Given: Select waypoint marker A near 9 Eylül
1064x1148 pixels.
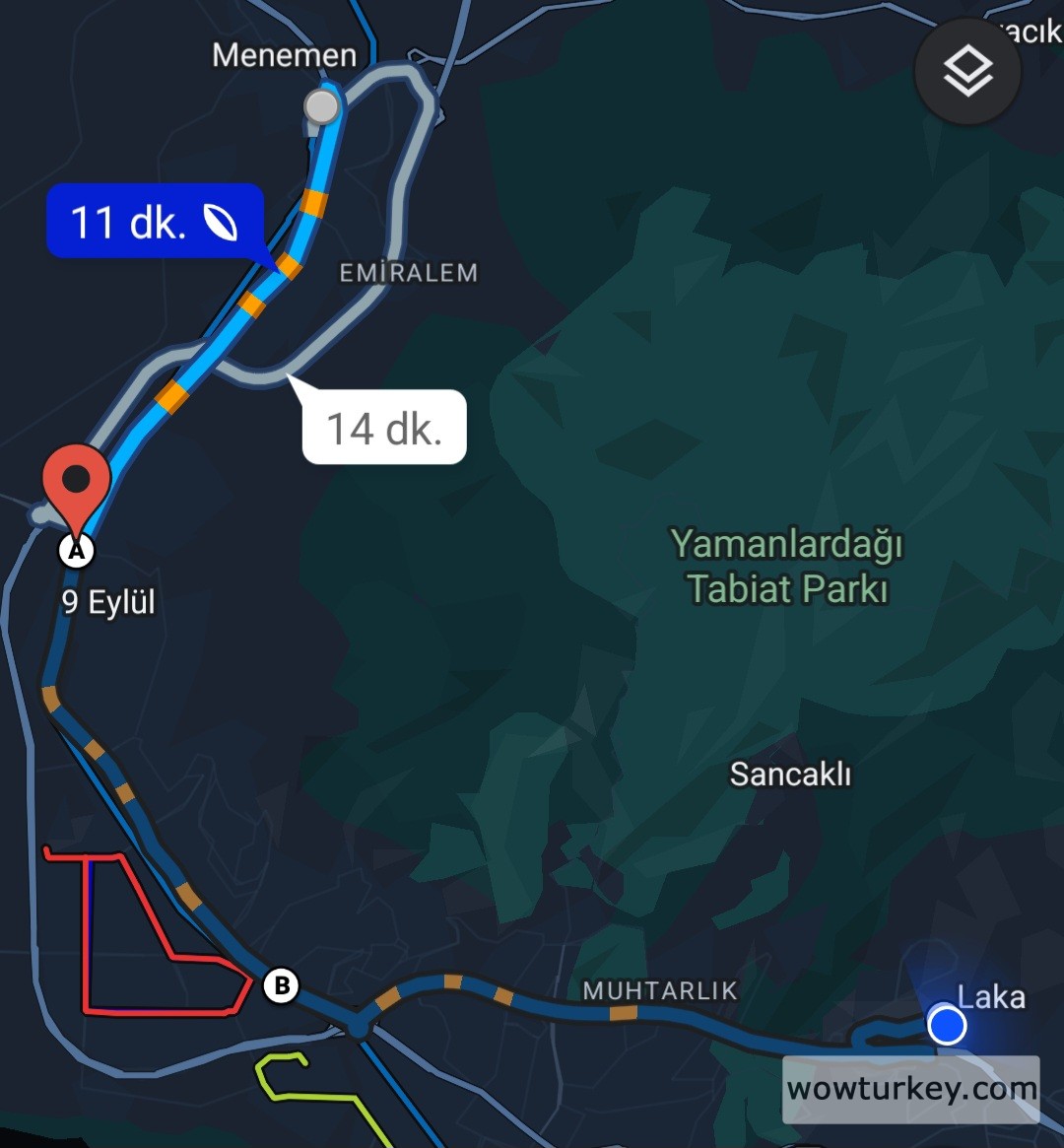Looking at the screenshot, I should click(77, 552).
